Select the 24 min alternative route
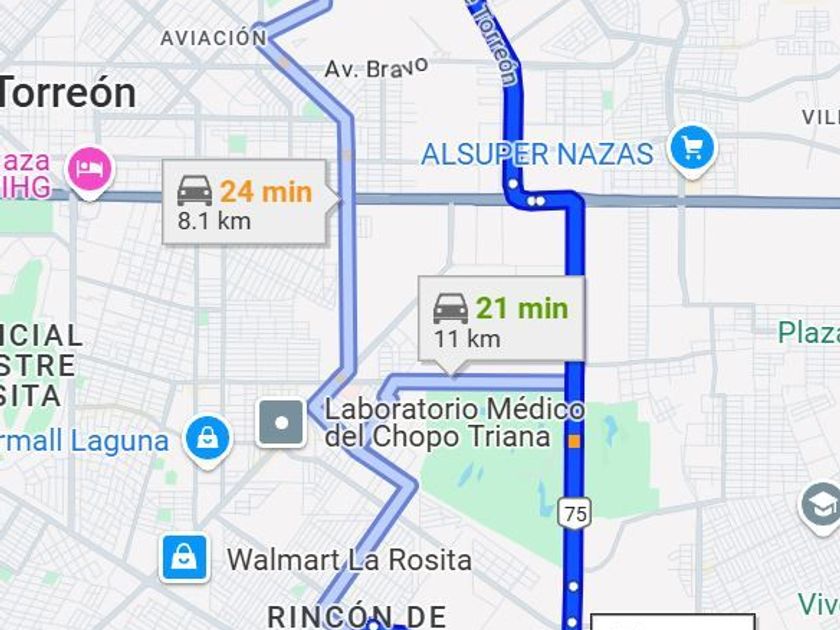 (x=245, y=202)
